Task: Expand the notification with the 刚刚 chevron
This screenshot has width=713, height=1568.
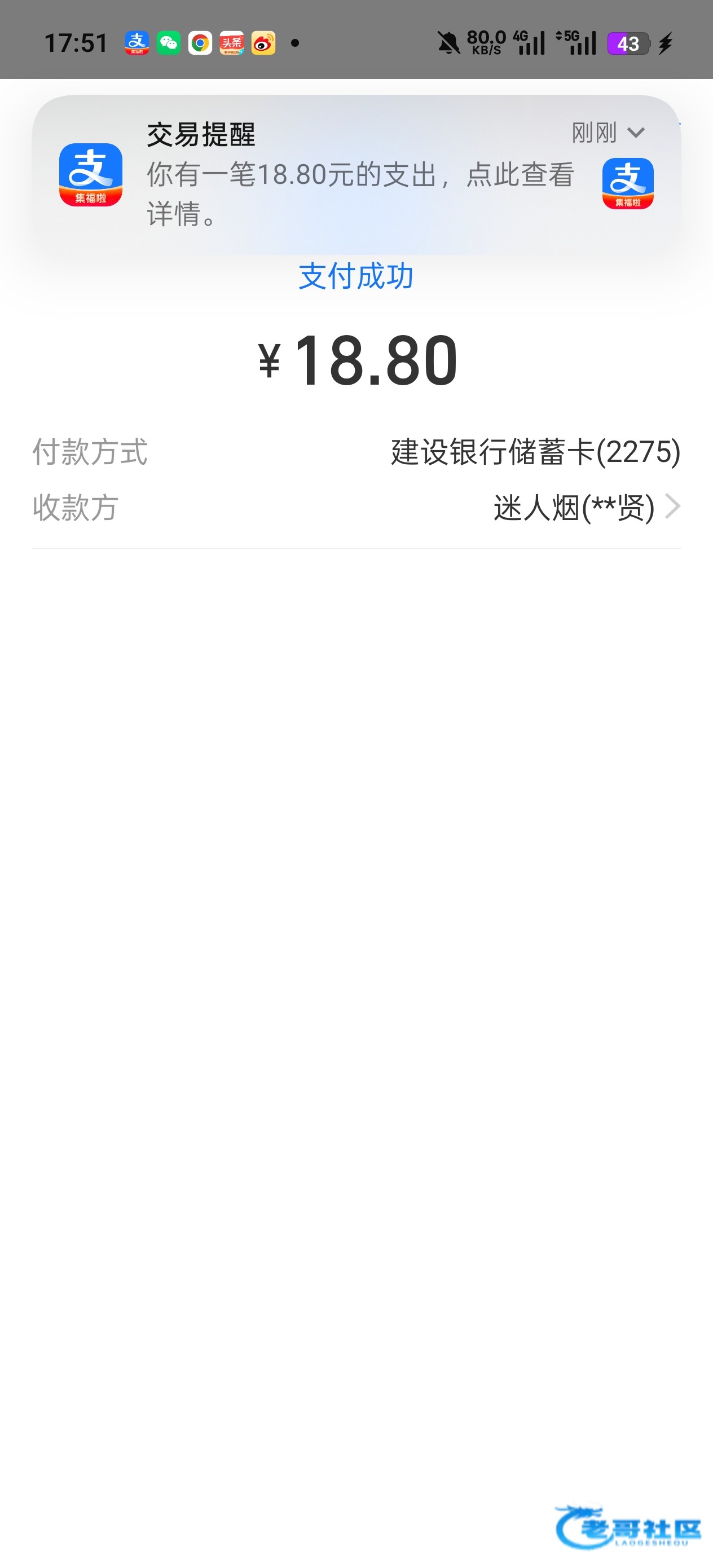Action: [x=635, y=133]
